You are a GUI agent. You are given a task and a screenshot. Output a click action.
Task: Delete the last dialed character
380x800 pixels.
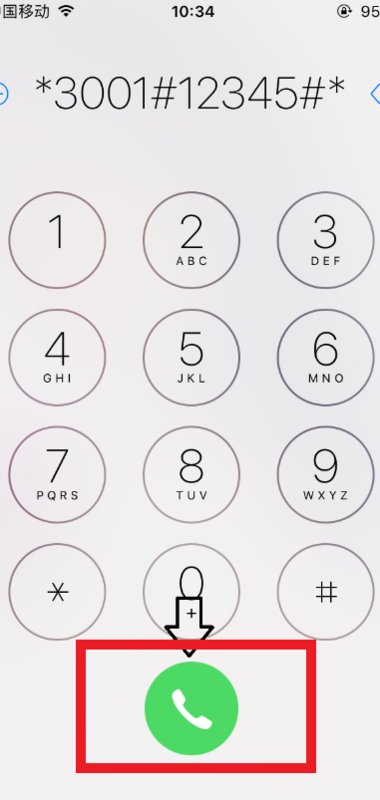coord(375,94)
